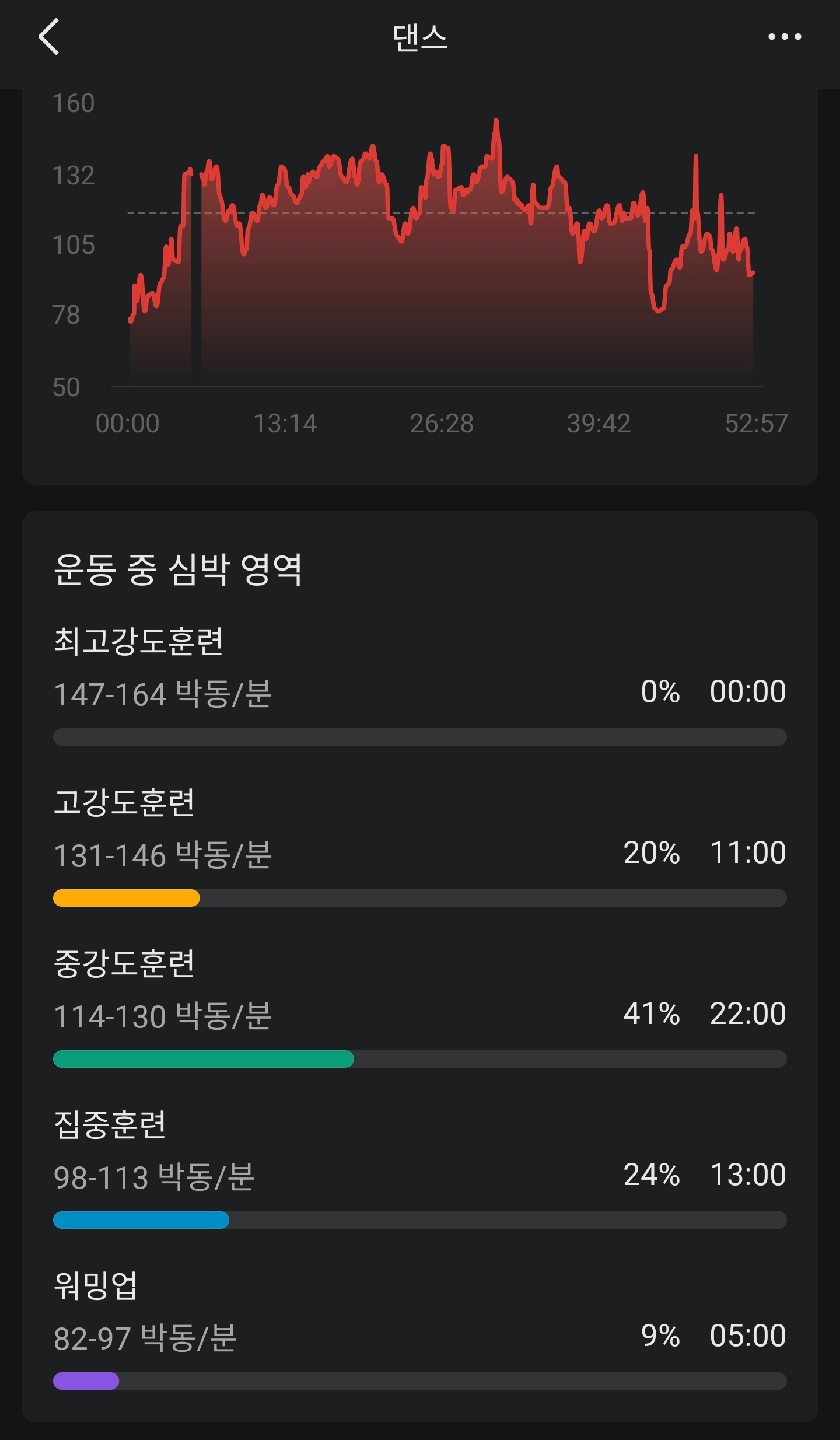Tap the 00:00 timeline label

(x=127, y=423)
